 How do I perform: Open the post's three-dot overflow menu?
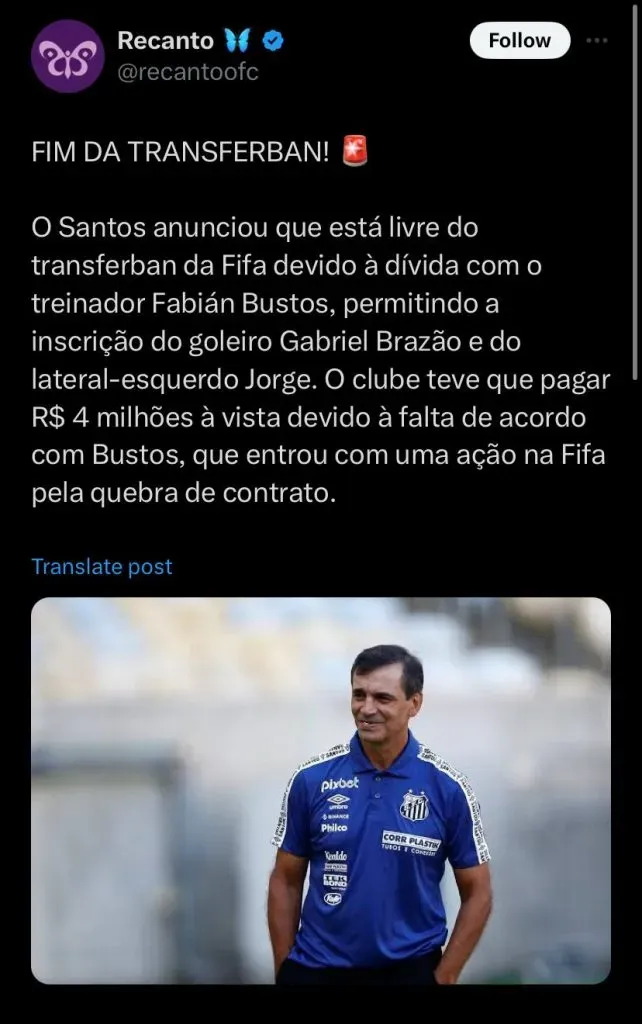(597, 41)
